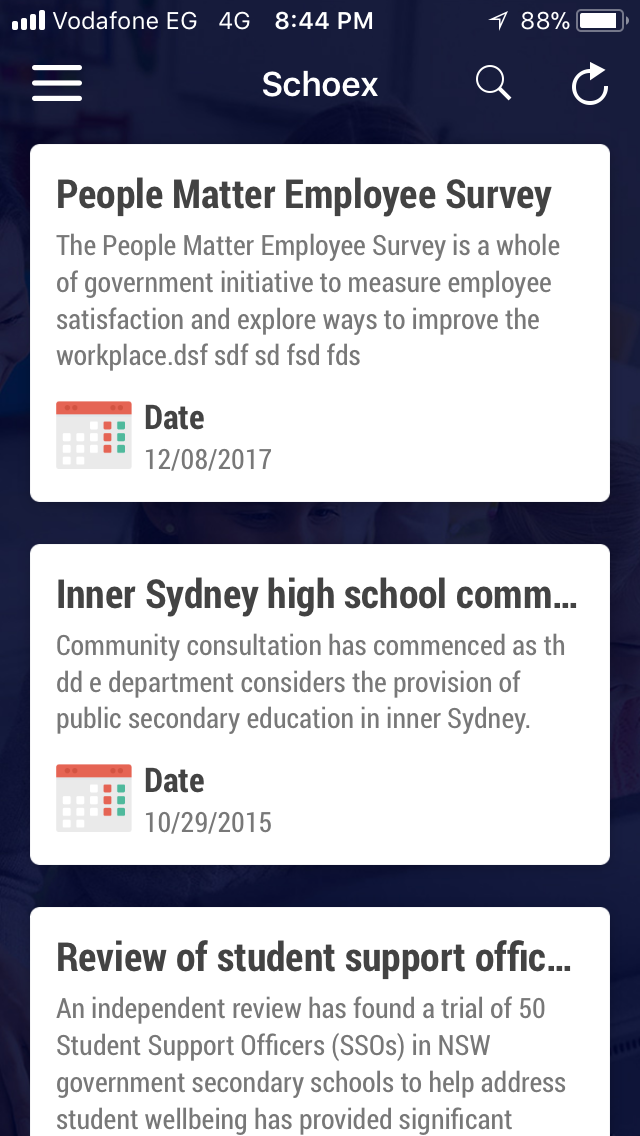Open the hamburger menu drawer
The height and width of the screenshot is (1136, 640).
click(x=57, y=83)
